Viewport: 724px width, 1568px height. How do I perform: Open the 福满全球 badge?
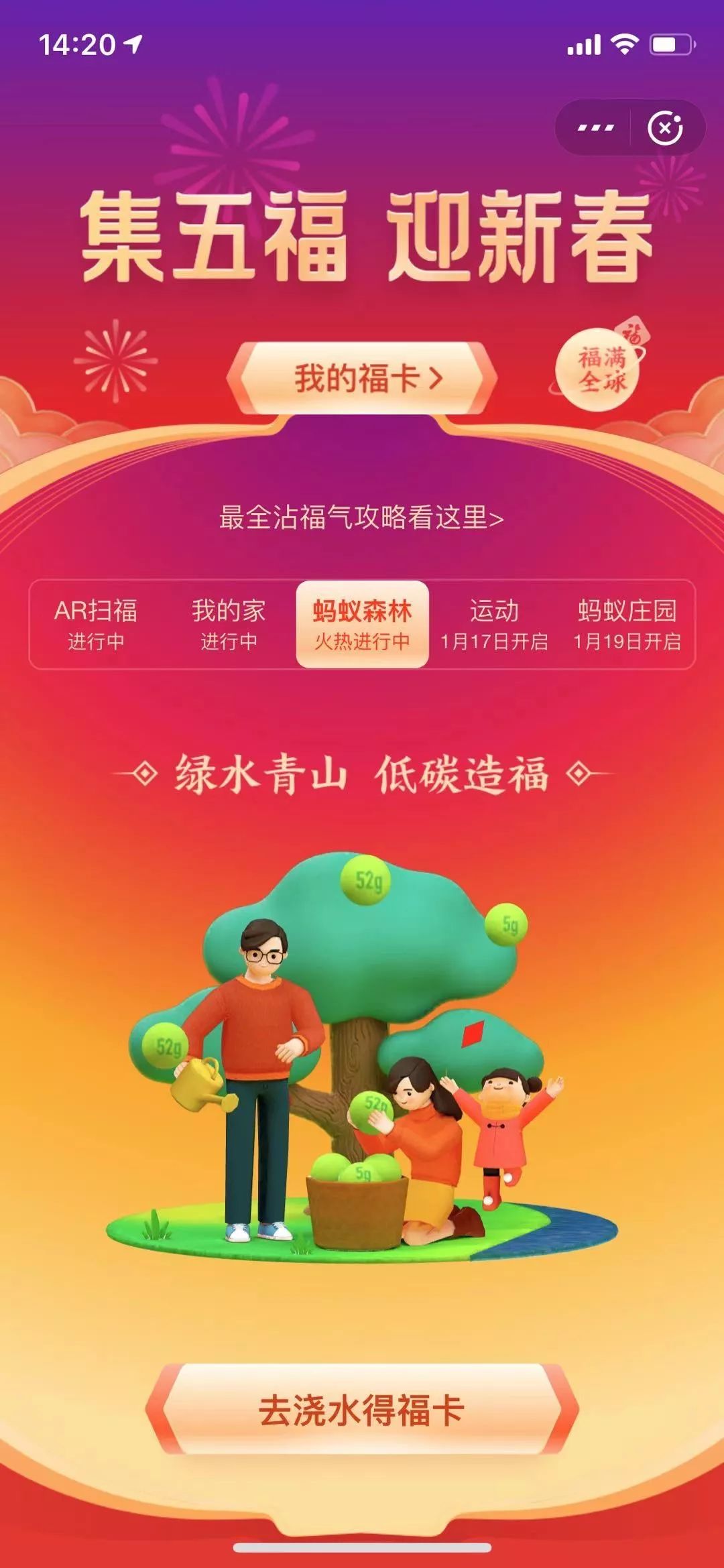[x=599, y=365]
